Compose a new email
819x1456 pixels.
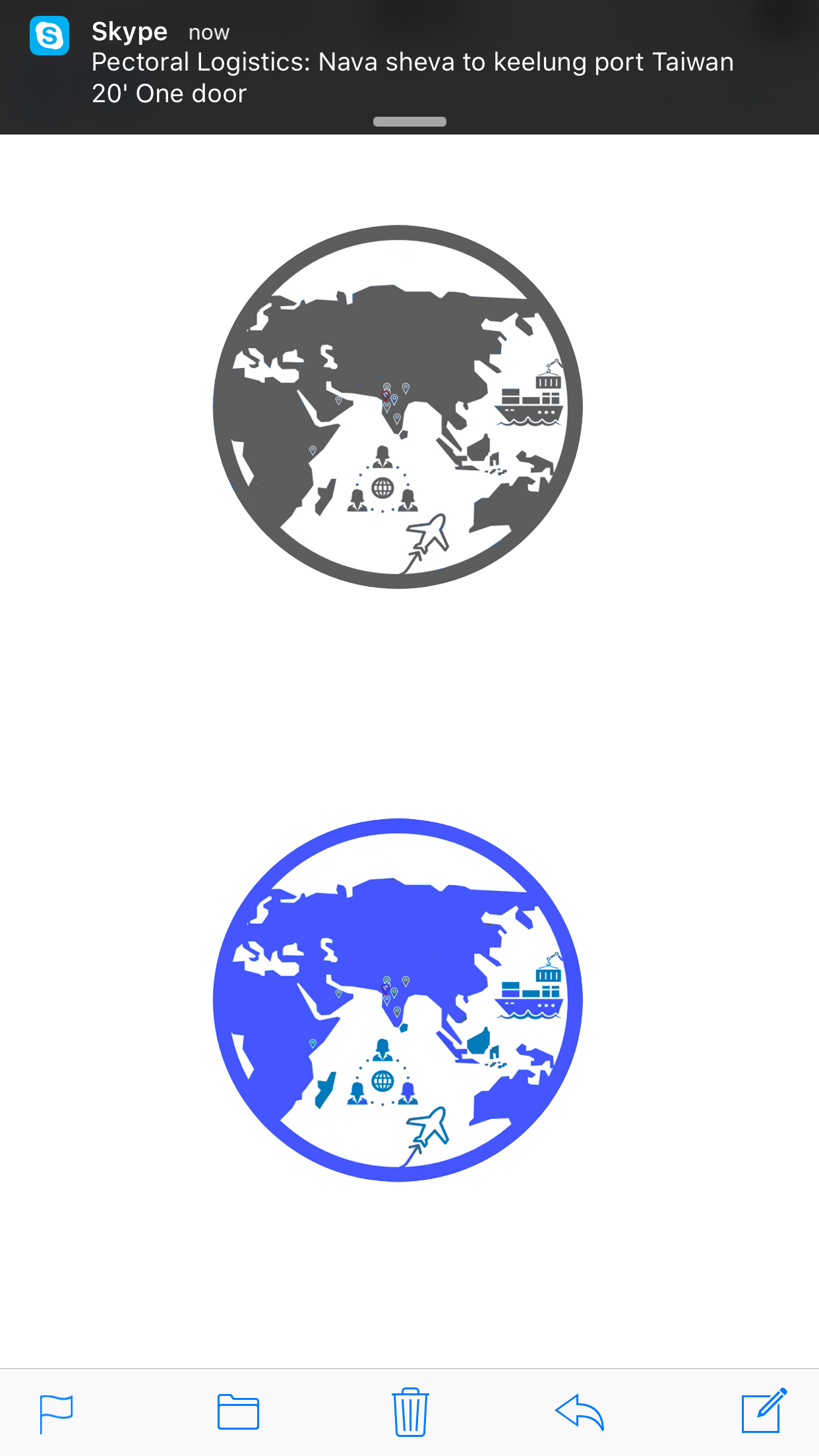[x=764, y=1411]
